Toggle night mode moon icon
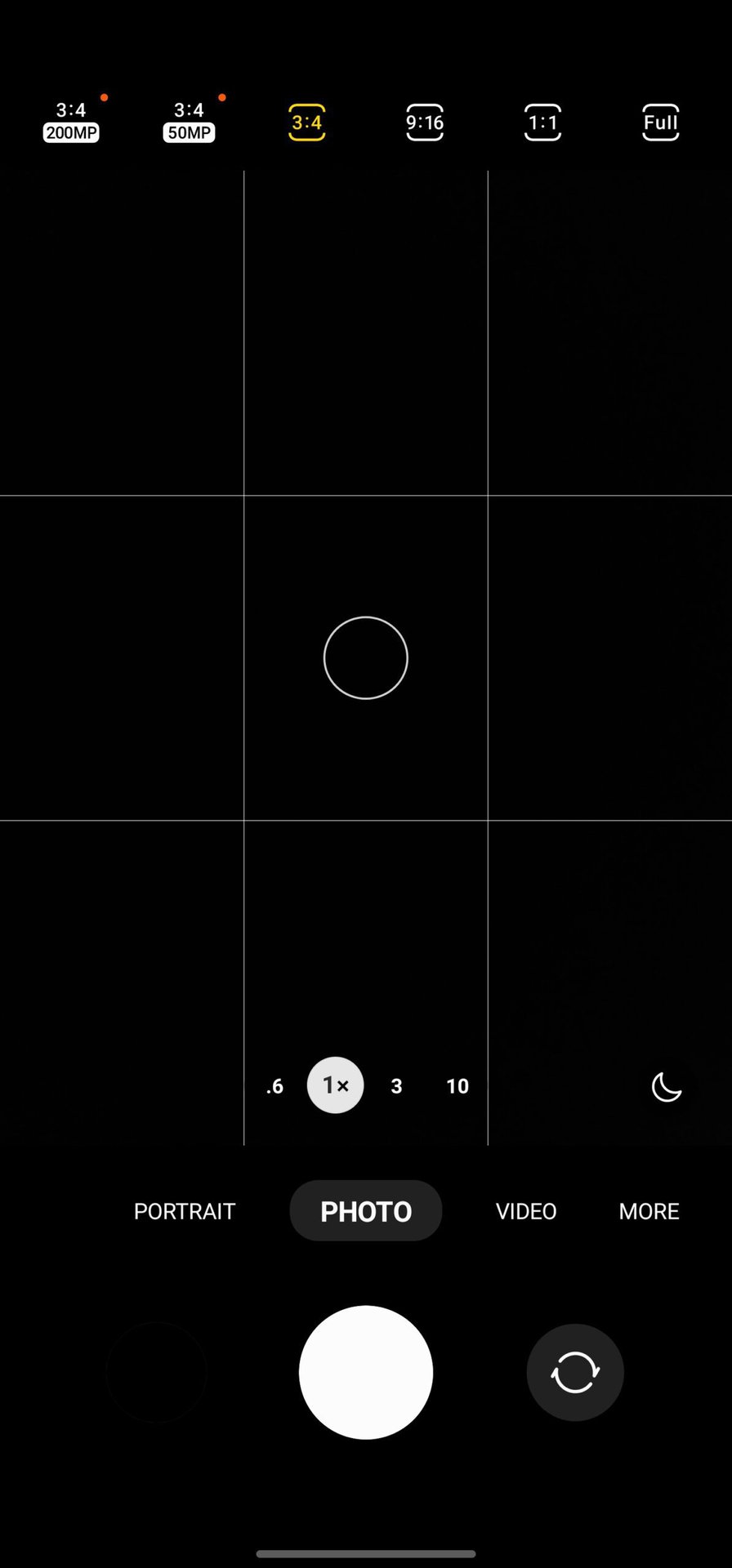The width and height of the screenshot is (732, 1568). pyautogui.click(x=666, y=1087)
